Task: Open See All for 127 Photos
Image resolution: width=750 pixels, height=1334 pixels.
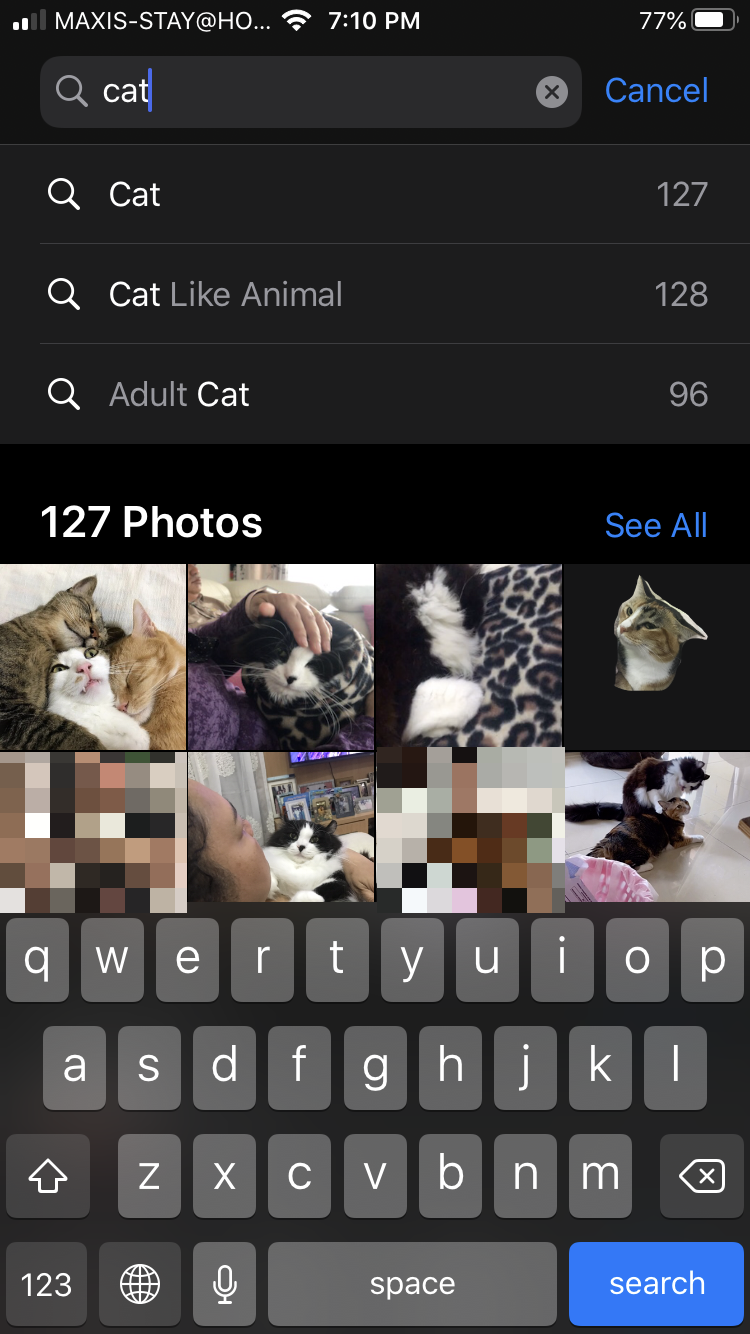Action: (x=656, y=525)
